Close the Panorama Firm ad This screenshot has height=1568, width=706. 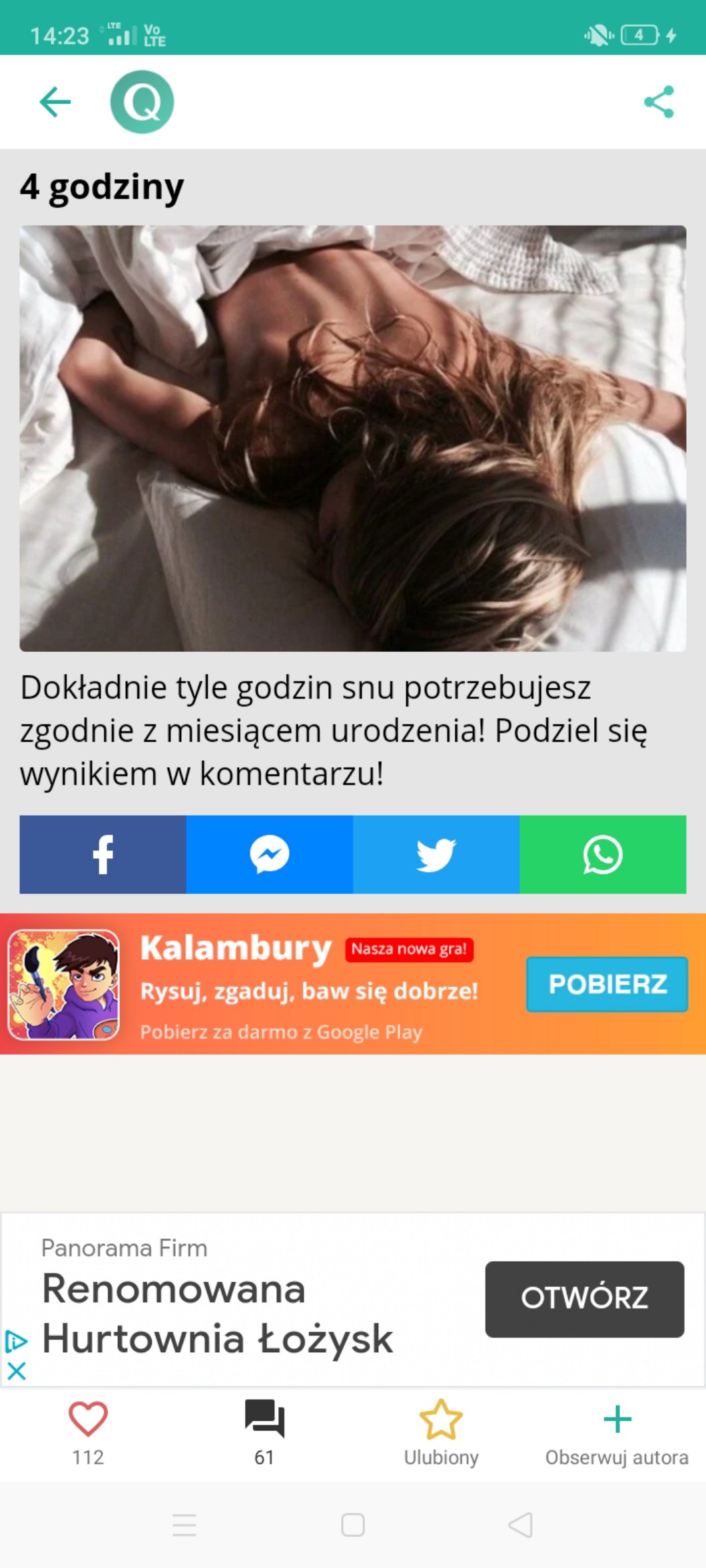16,1371
